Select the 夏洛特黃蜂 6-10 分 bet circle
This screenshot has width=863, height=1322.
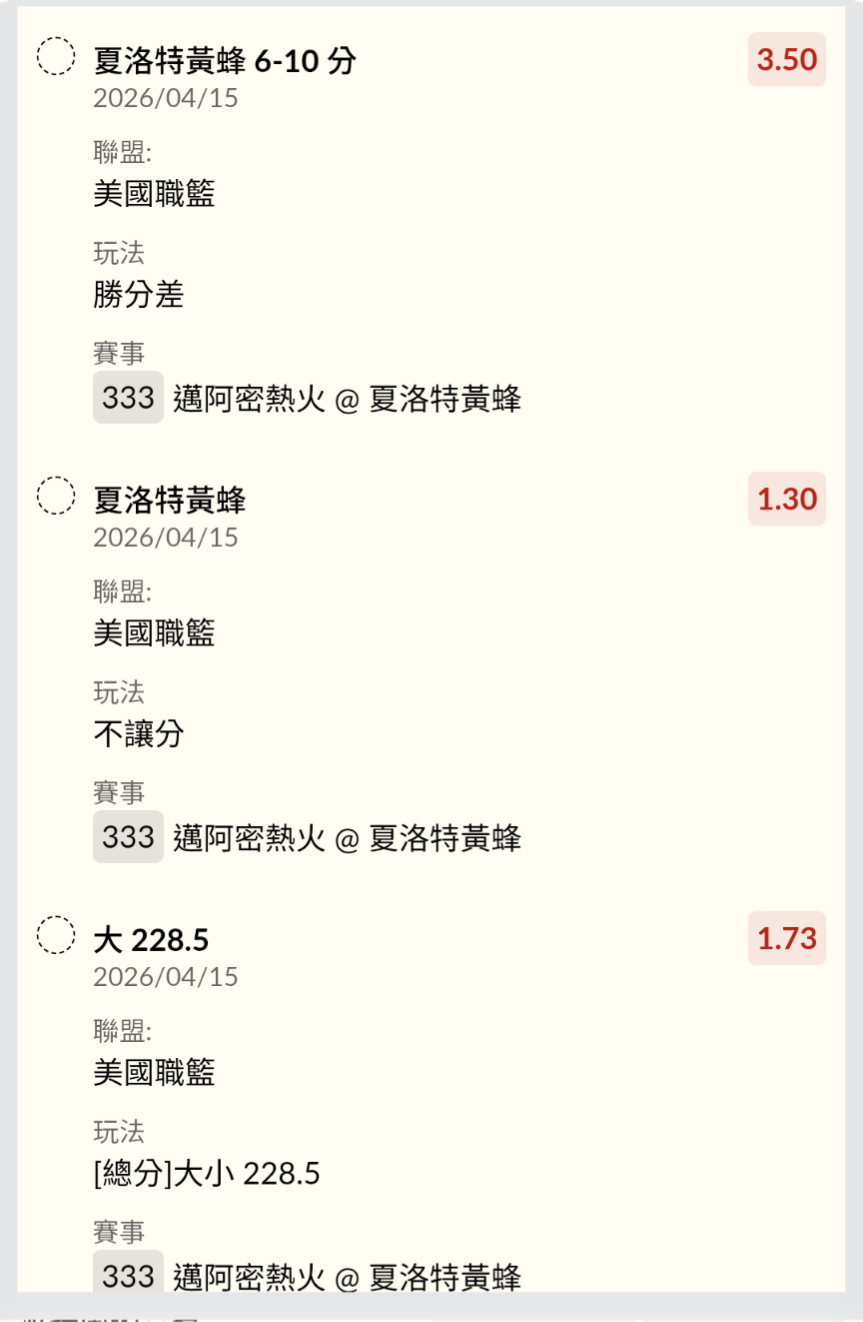coord(56,56)
